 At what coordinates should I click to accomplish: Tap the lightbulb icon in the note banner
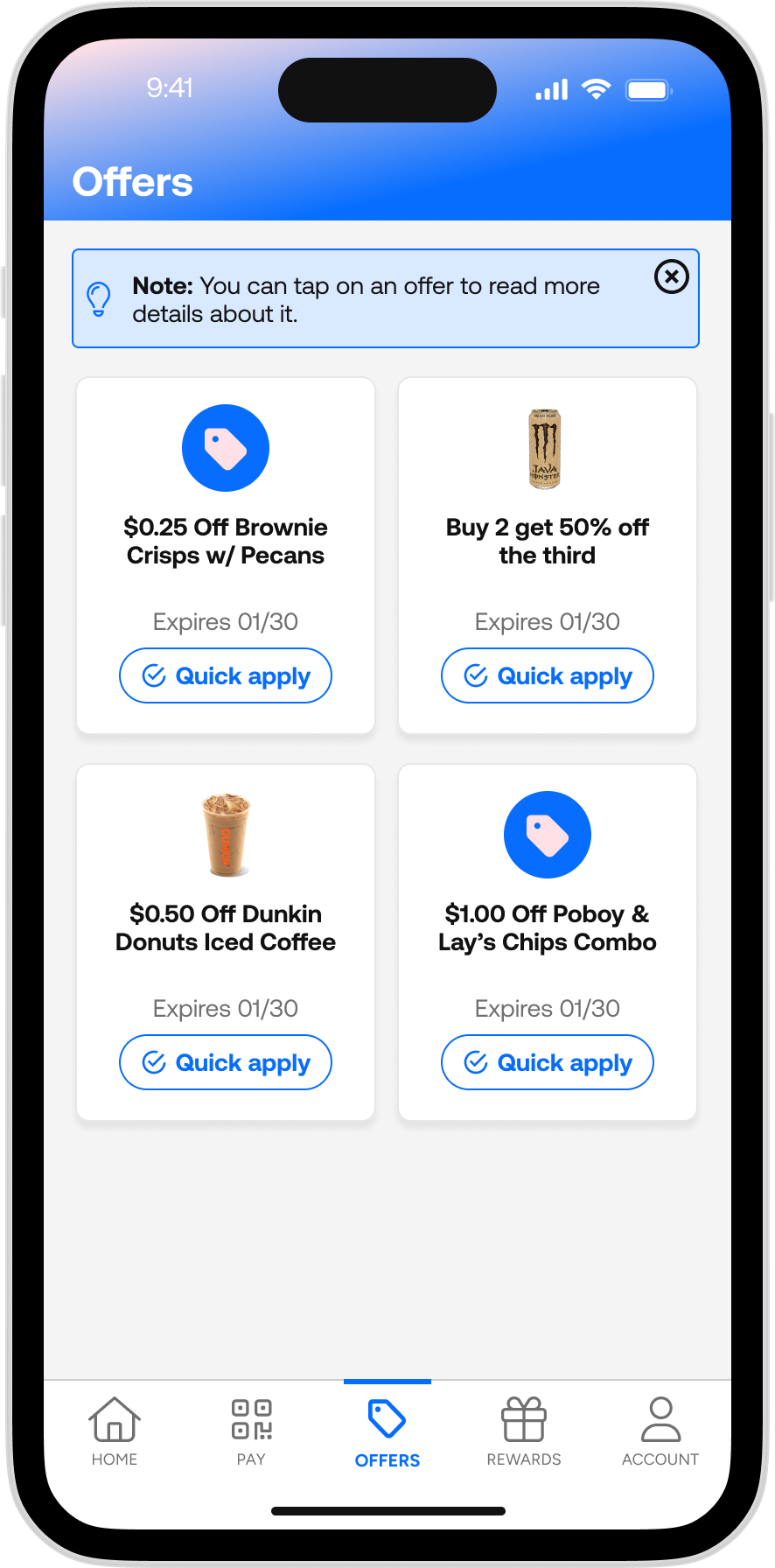99,298
